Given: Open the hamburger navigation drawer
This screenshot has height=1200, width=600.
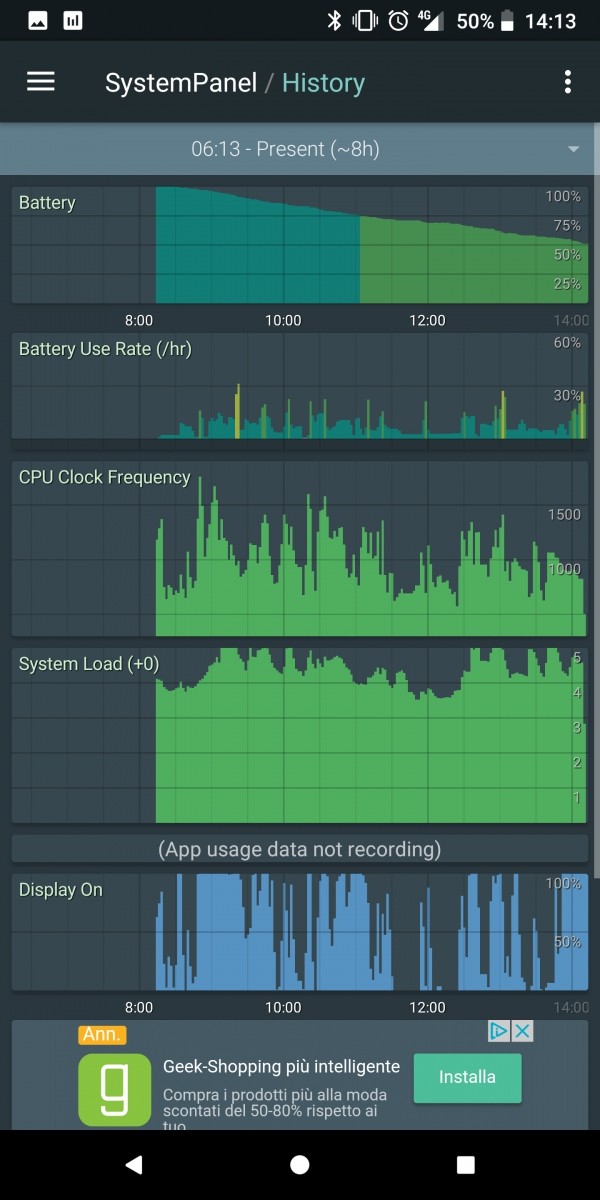Looking at the screenshot, I should [41, 82].
